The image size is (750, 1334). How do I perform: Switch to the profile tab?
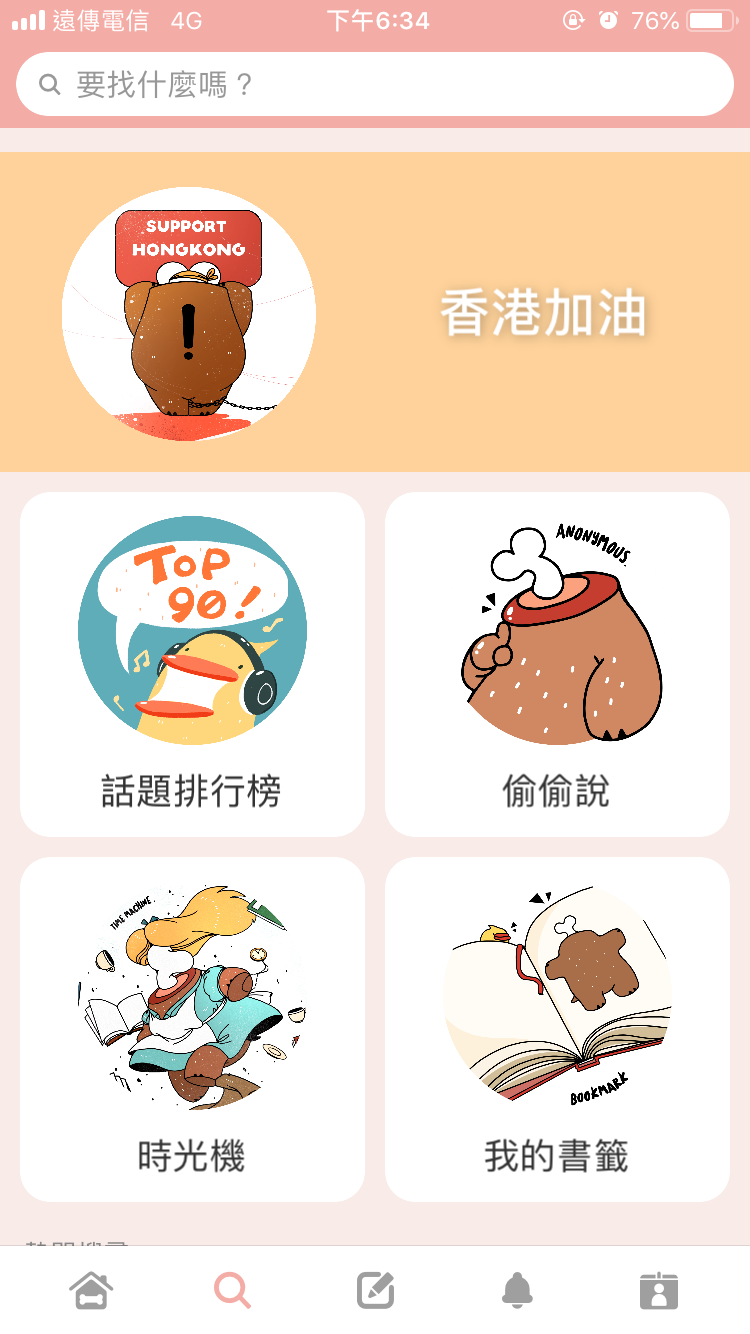(x=659, y=1290)
